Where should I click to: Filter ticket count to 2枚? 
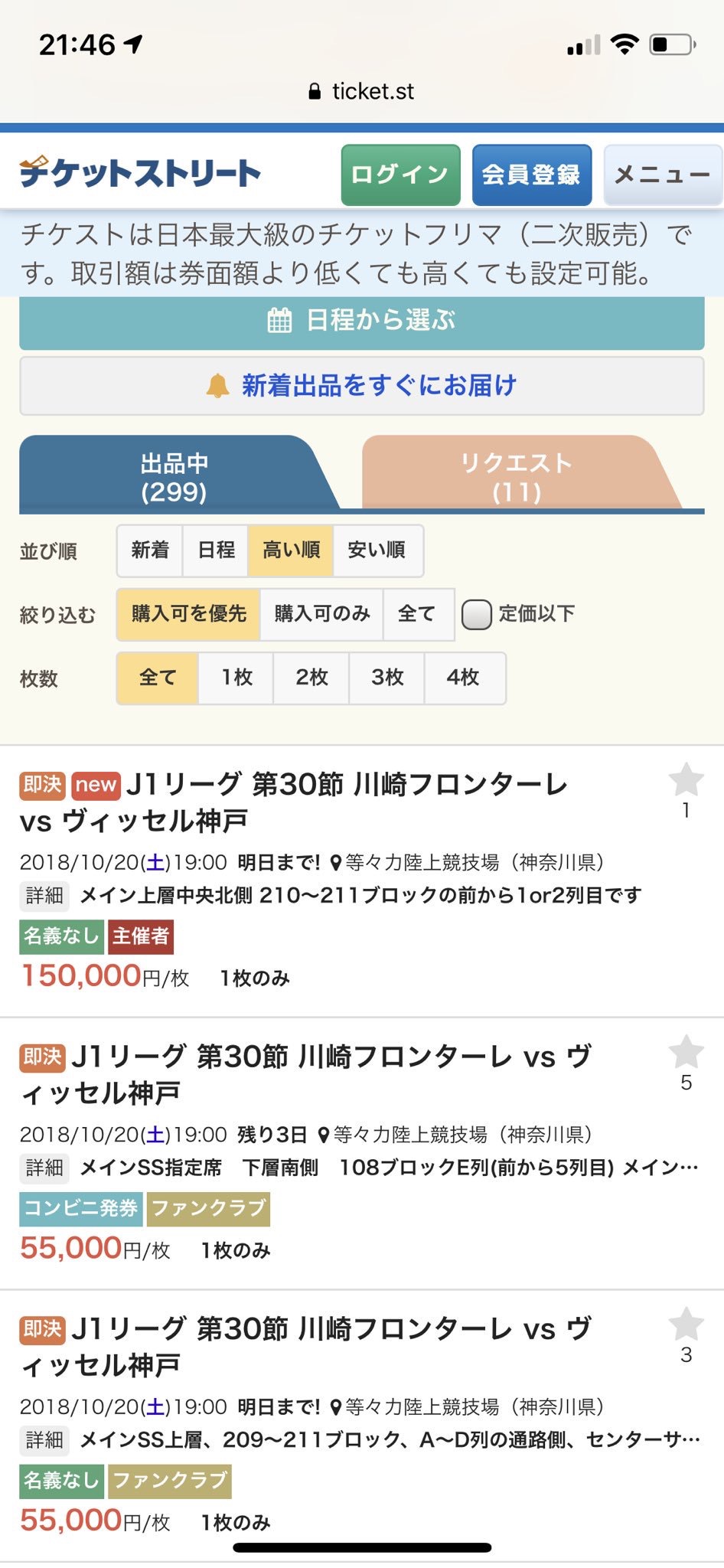(311, 678)
